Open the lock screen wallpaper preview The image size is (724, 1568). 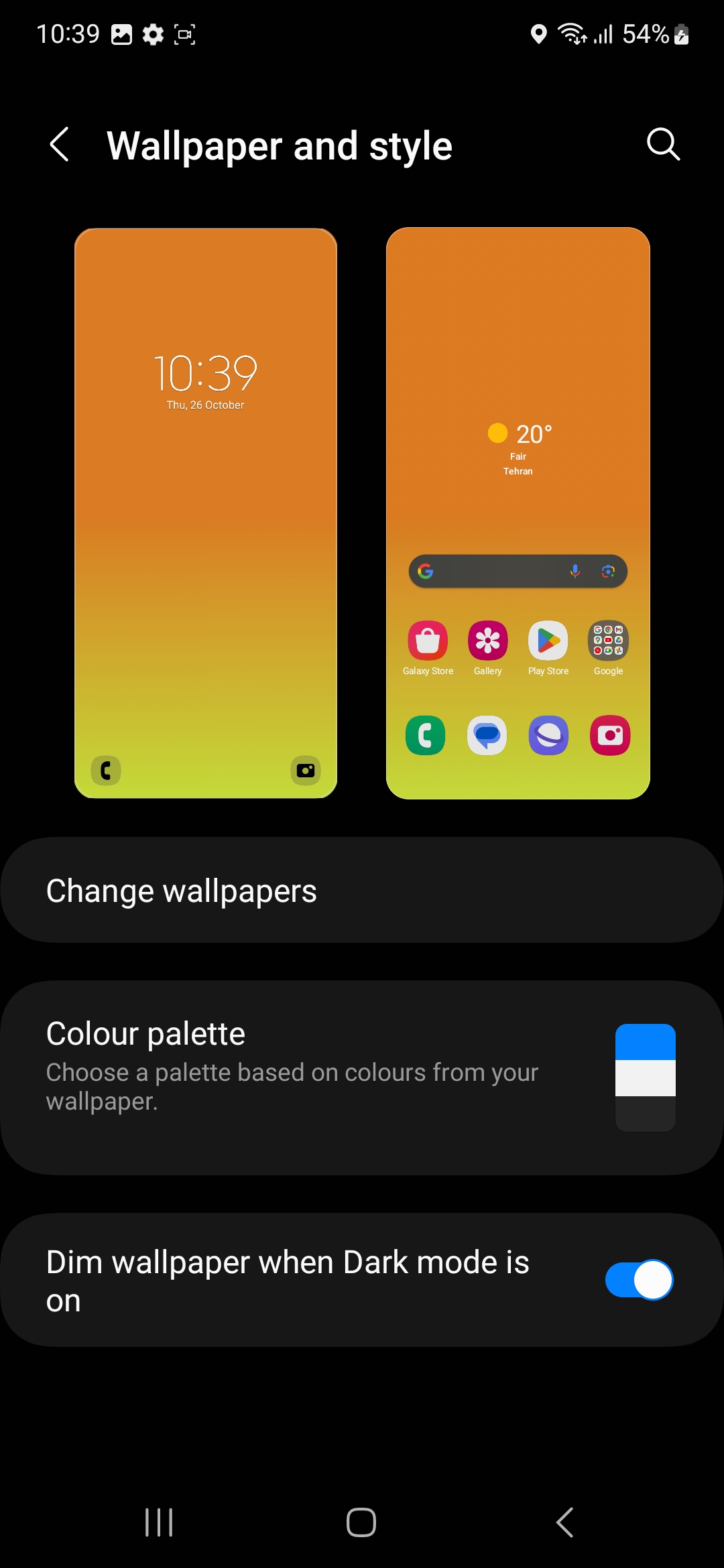tap(206, 513)
